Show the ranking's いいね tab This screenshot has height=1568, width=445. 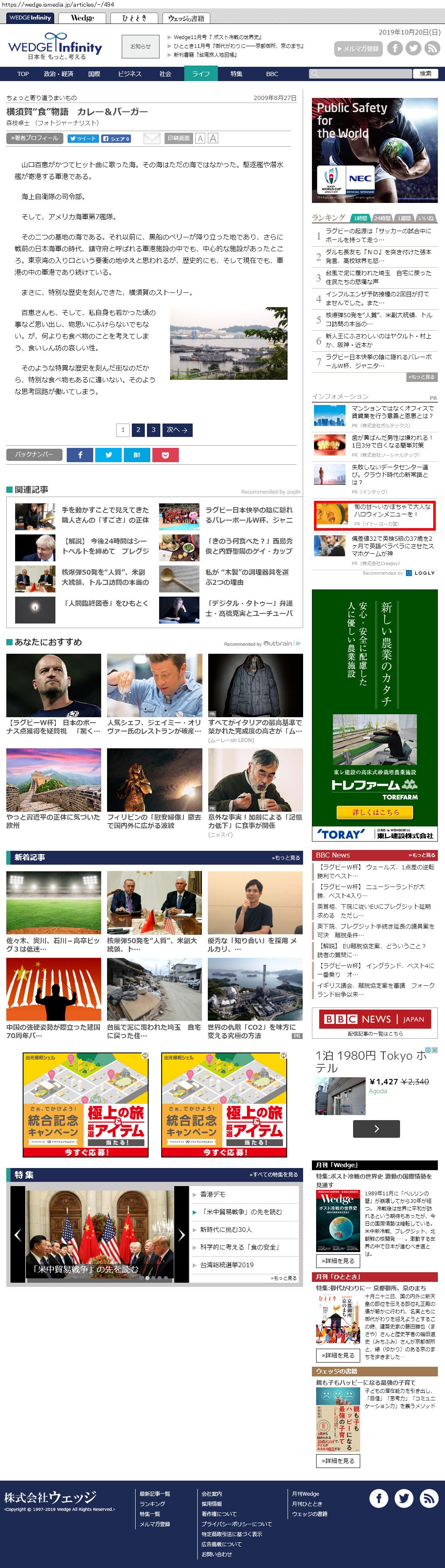(426, 218)
